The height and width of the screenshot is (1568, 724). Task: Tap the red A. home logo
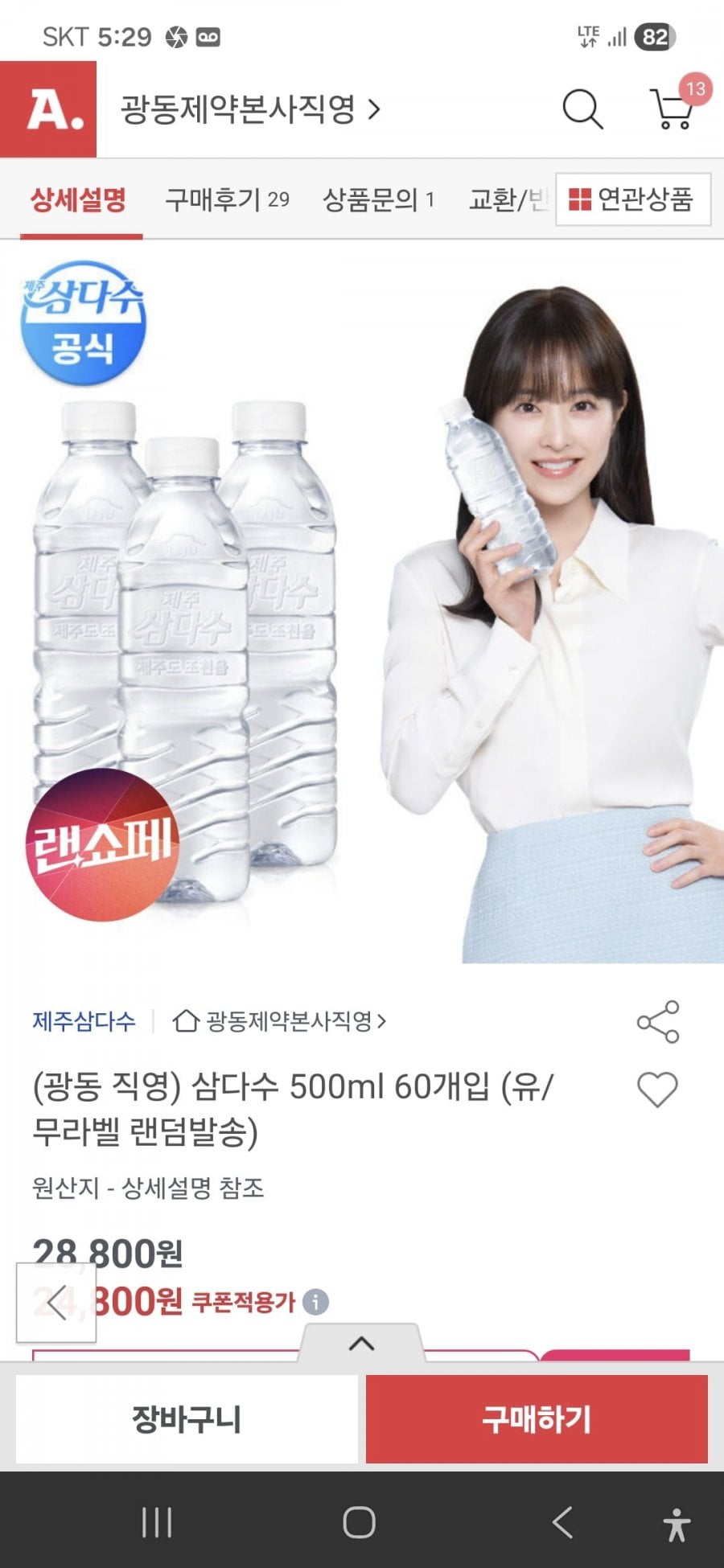pyautogui.click(x=48, y=109)
